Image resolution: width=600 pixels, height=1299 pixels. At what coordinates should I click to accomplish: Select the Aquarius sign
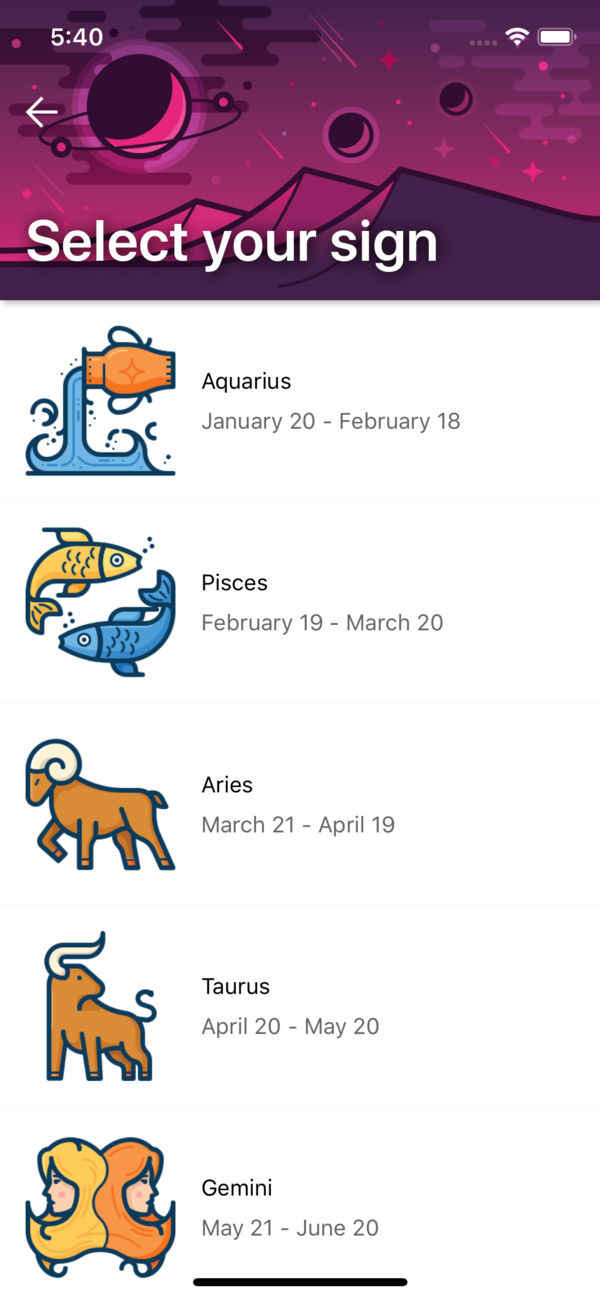[300, 401]
